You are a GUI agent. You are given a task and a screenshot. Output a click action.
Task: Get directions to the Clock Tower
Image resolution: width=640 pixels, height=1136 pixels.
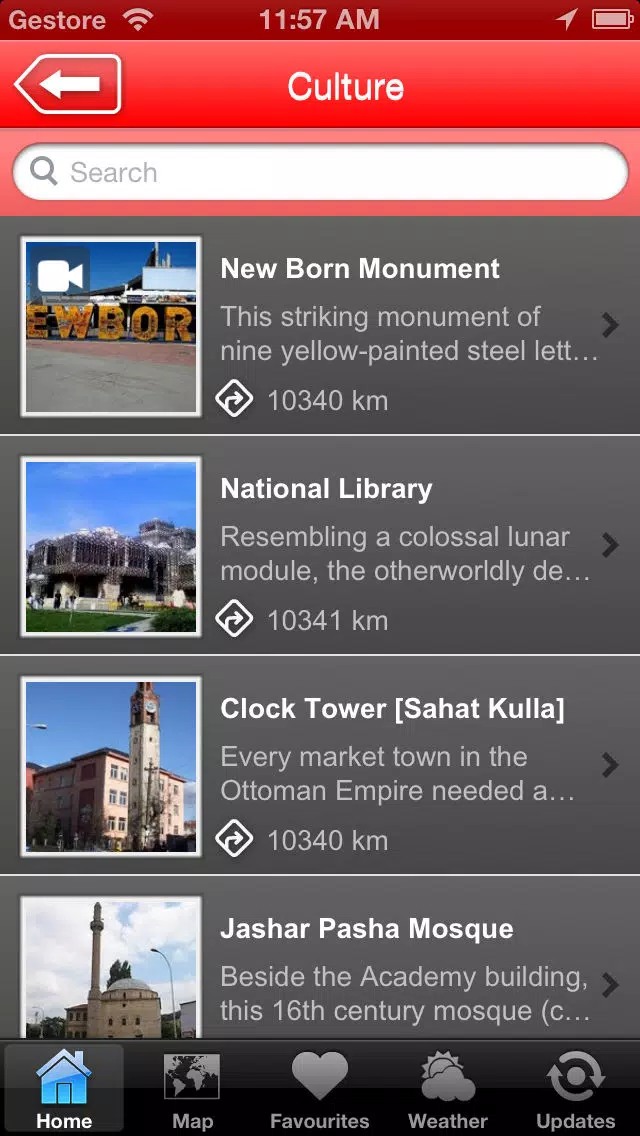(234, 840)
